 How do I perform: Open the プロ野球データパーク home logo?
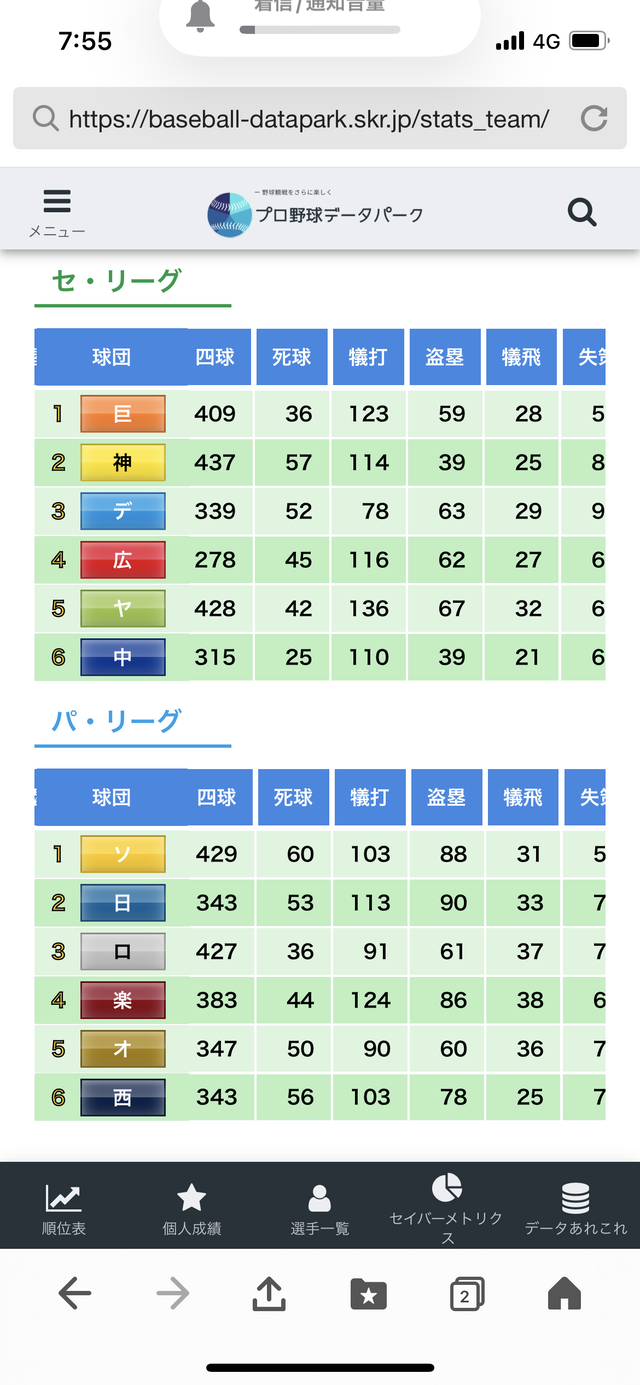(316, 213)
